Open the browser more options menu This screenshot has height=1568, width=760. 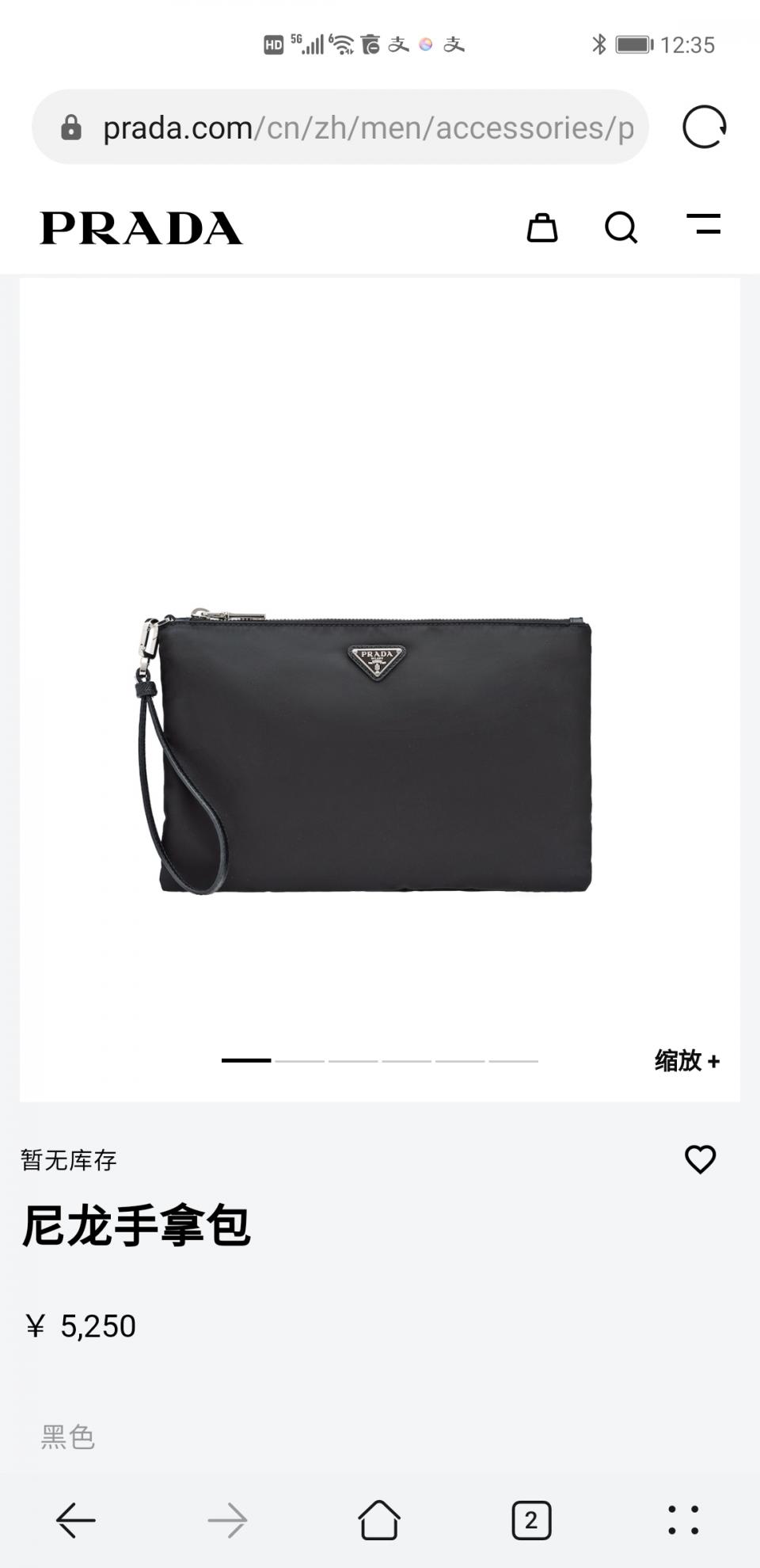pos(682,1520)
